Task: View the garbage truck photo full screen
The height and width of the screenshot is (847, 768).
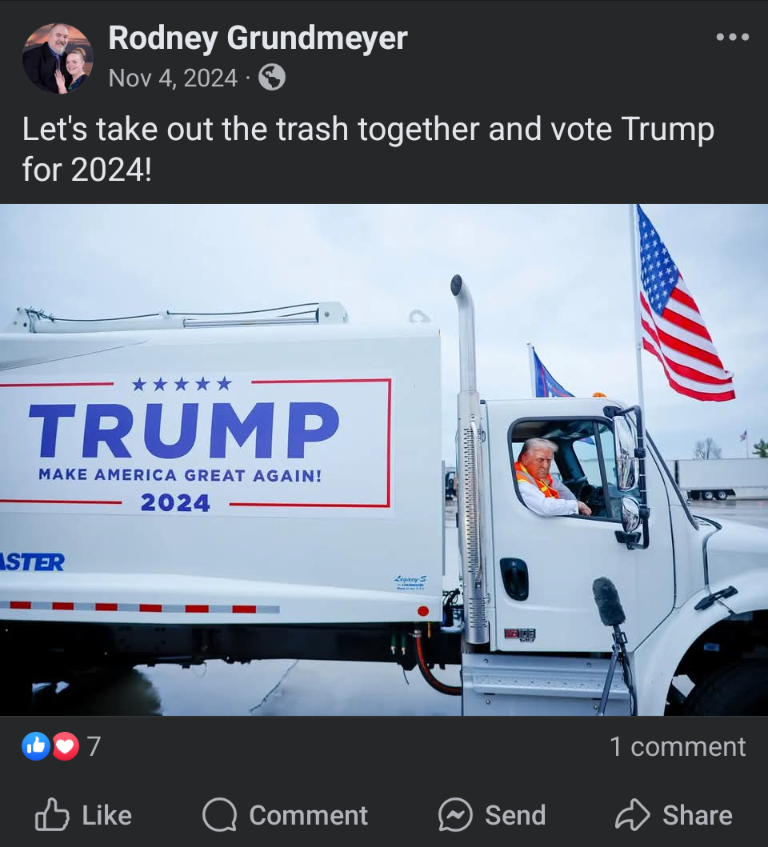Action: pyautogui.click(x=384, y=460)
